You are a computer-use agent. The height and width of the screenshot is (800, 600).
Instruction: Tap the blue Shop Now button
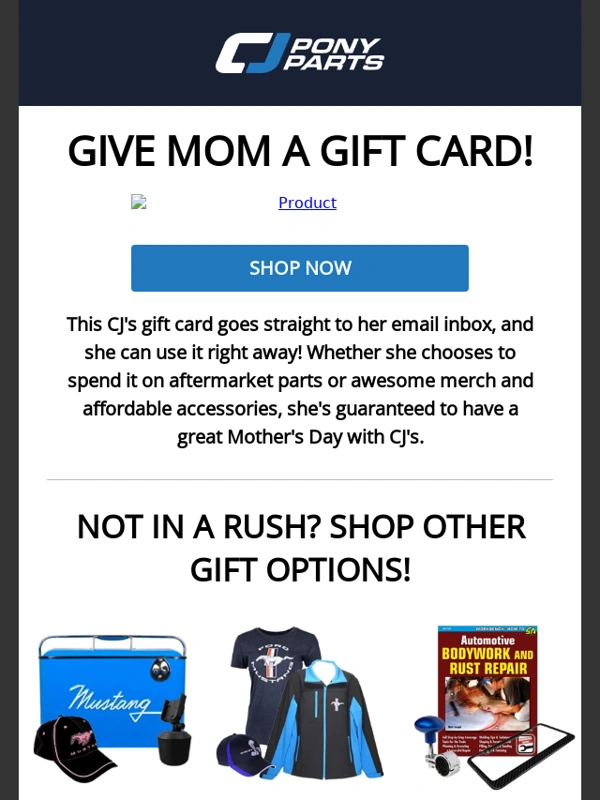[300, 268]
